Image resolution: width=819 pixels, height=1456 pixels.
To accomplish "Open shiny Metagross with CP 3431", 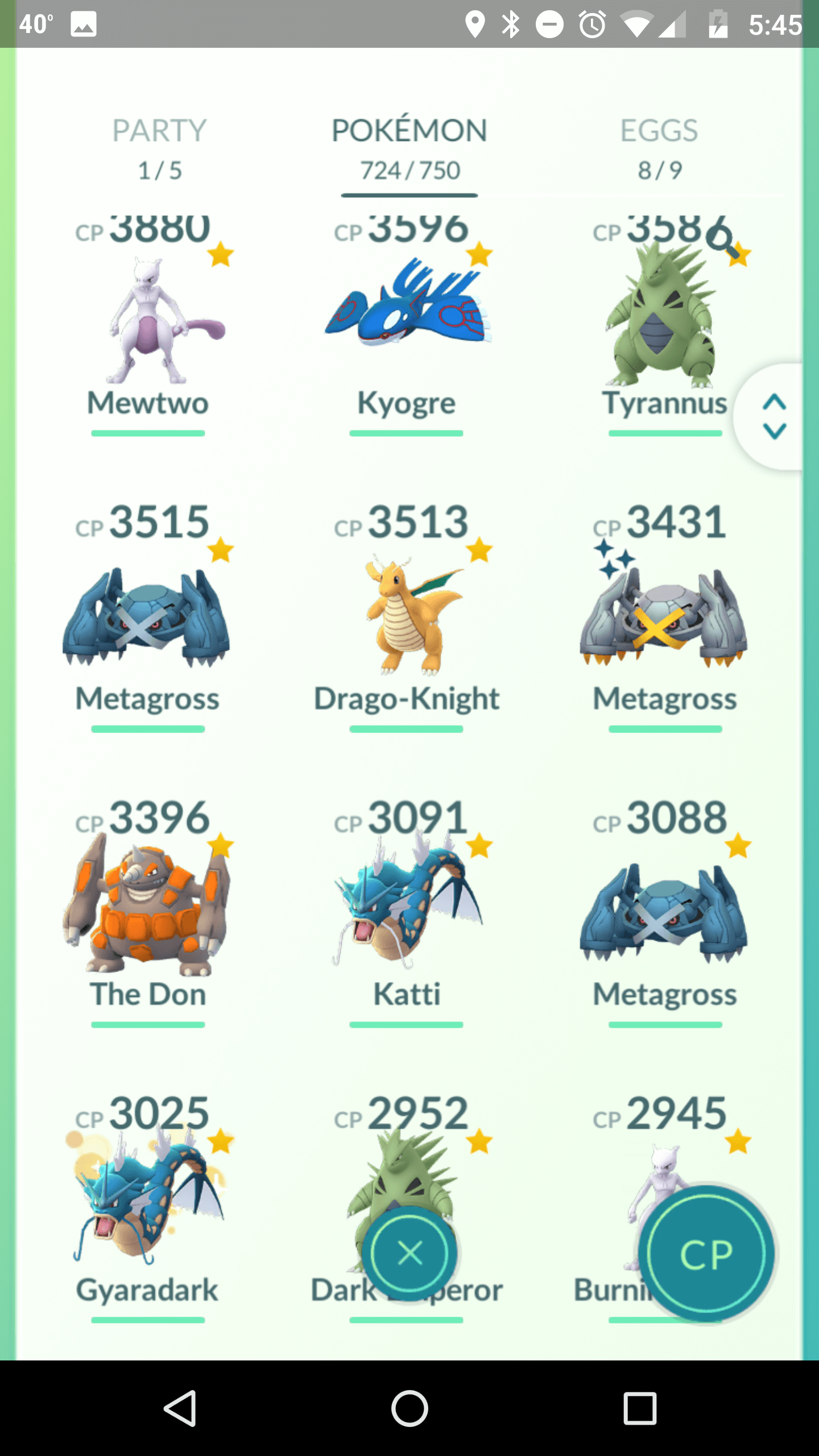I will tap(665, 618).
